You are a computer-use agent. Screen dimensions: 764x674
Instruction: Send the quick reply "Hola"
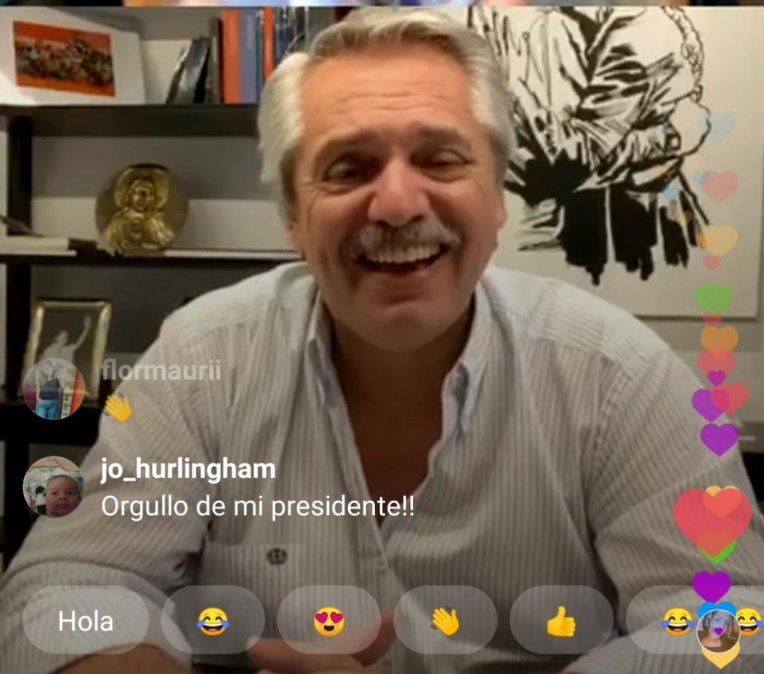click(x=86, y=621)
